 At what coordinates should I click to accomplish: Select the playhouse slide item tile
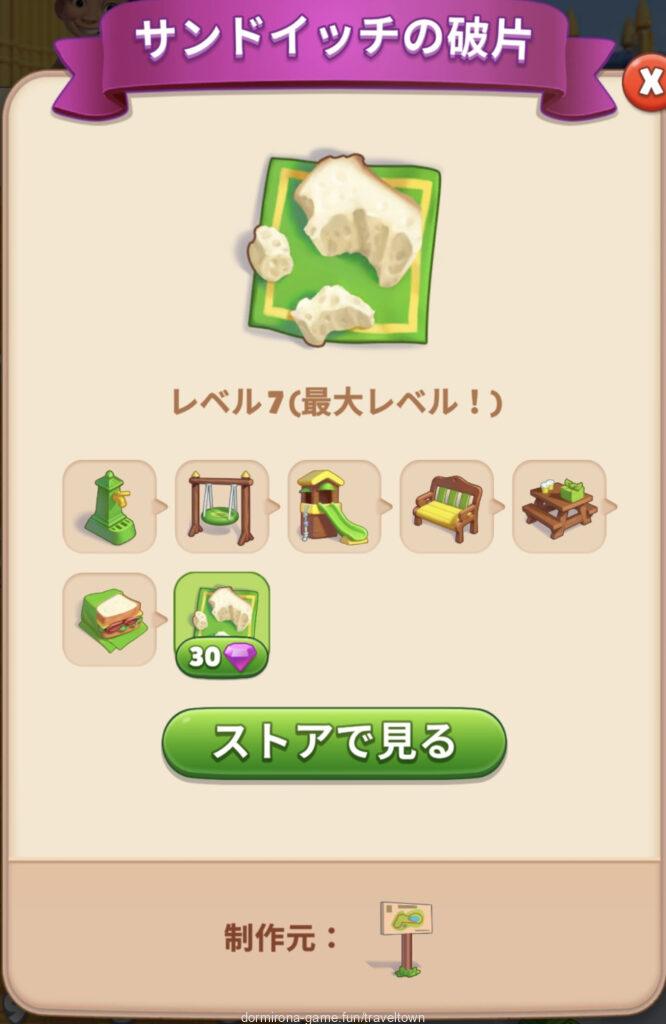(334, 507)
